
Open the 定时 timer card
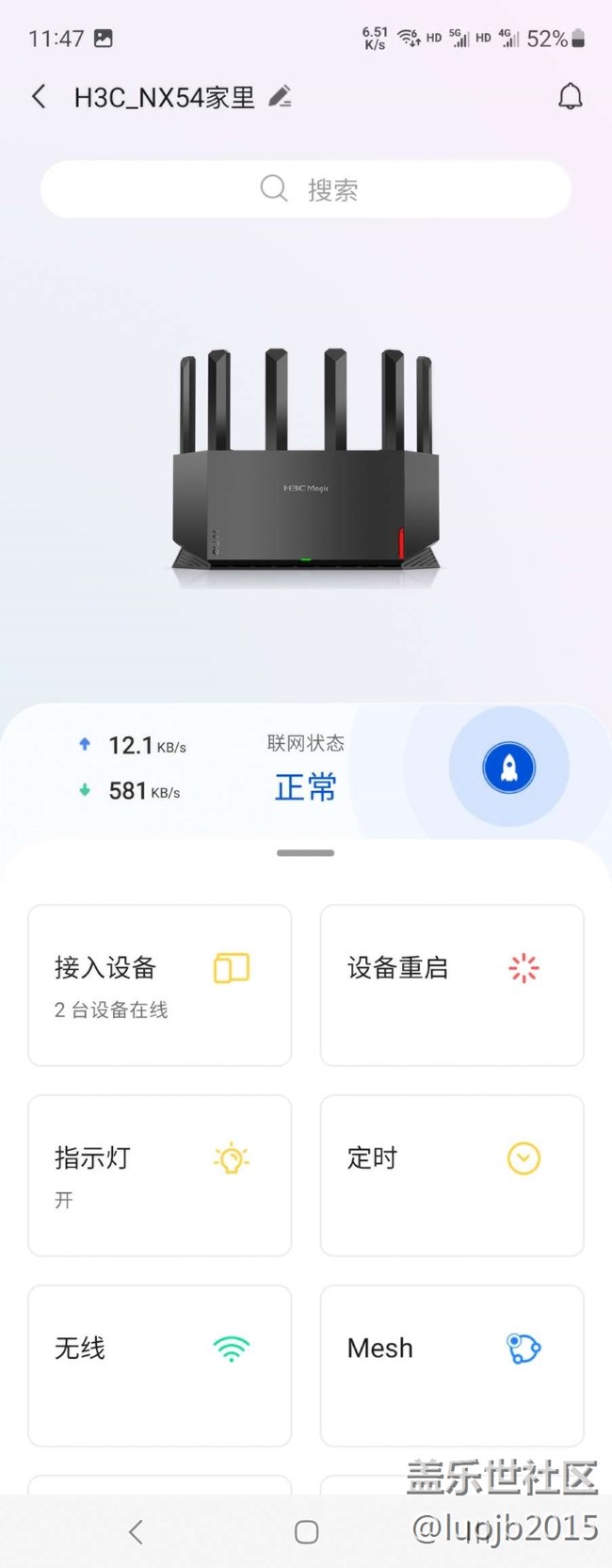click(452, 1175)
